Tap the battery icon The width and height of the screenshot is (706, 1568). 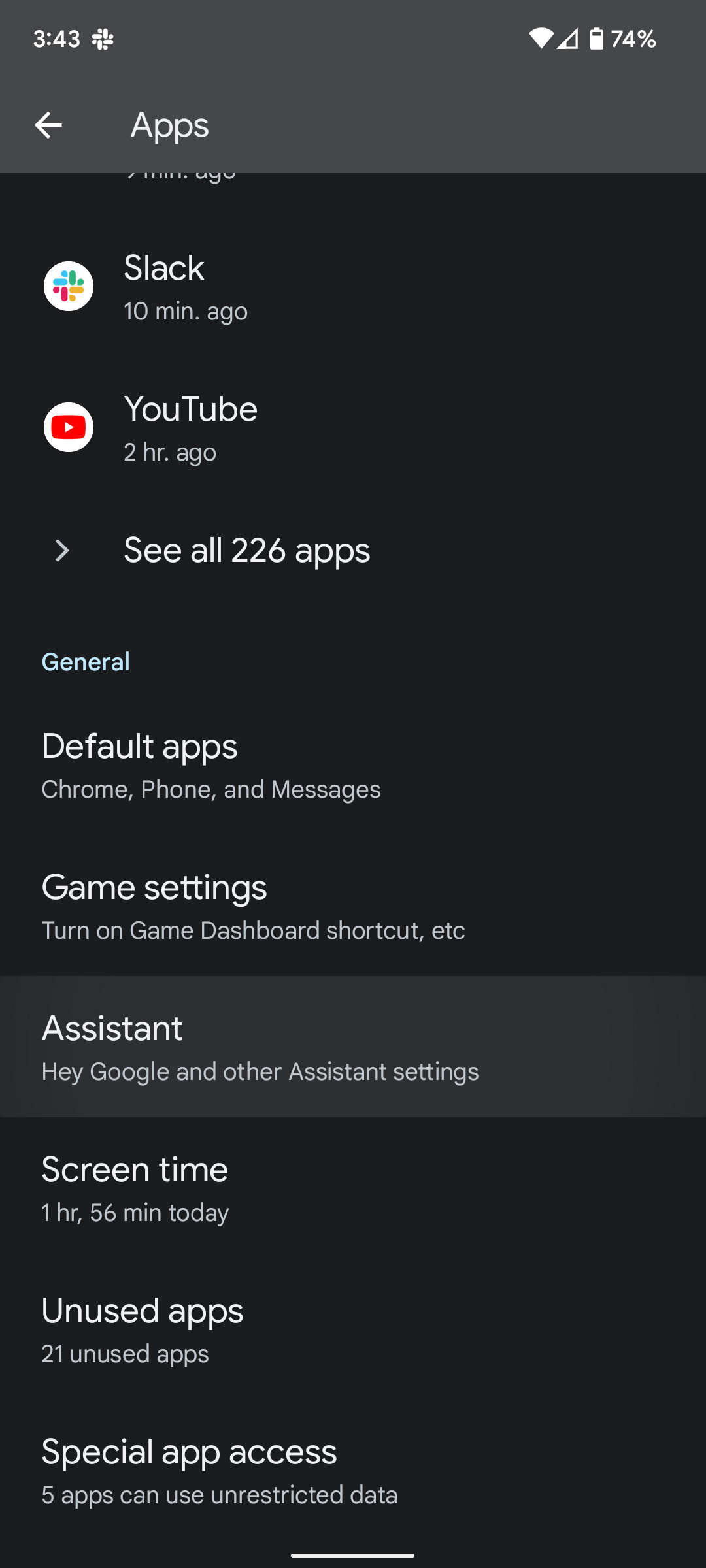597,39
